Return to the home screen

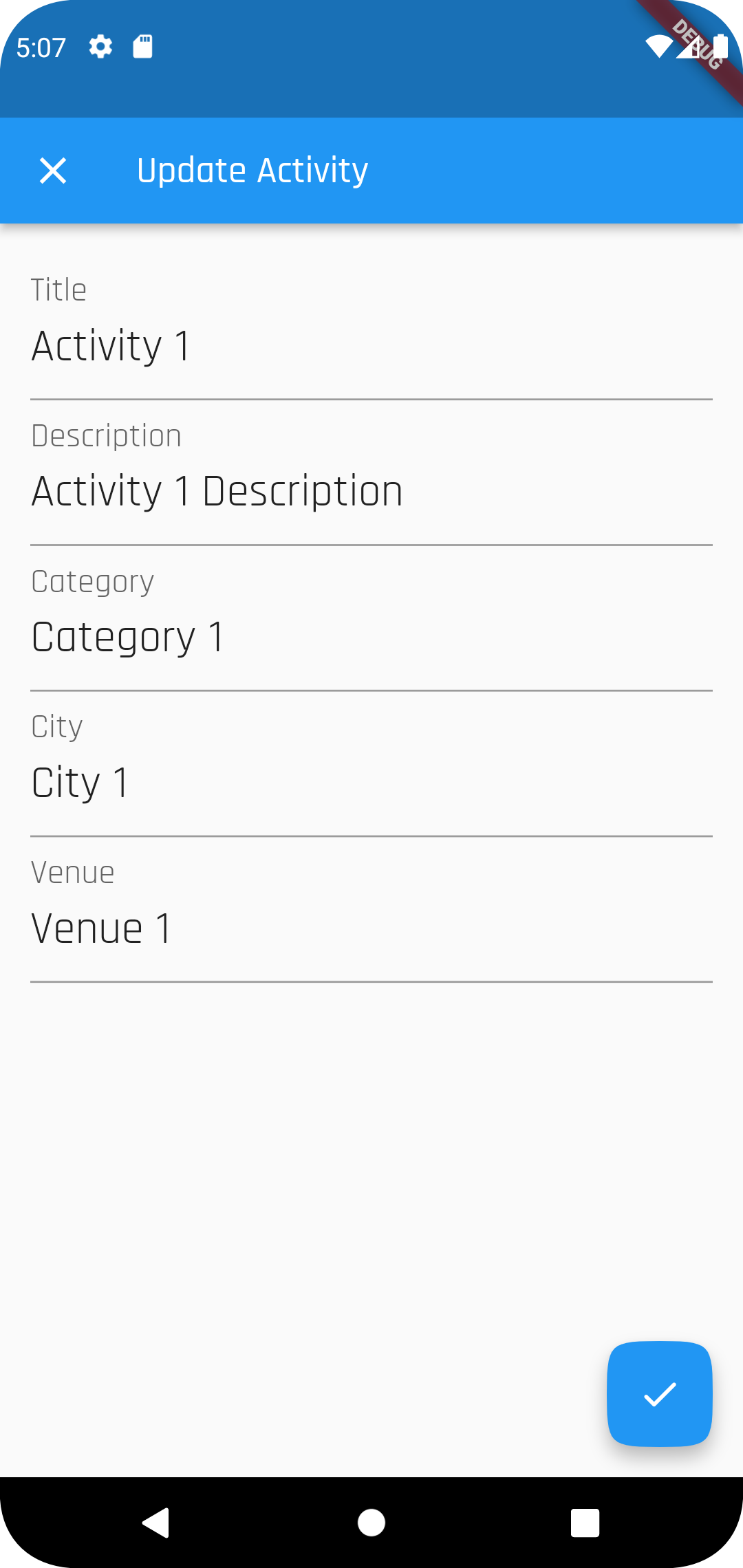point(371,1523)
